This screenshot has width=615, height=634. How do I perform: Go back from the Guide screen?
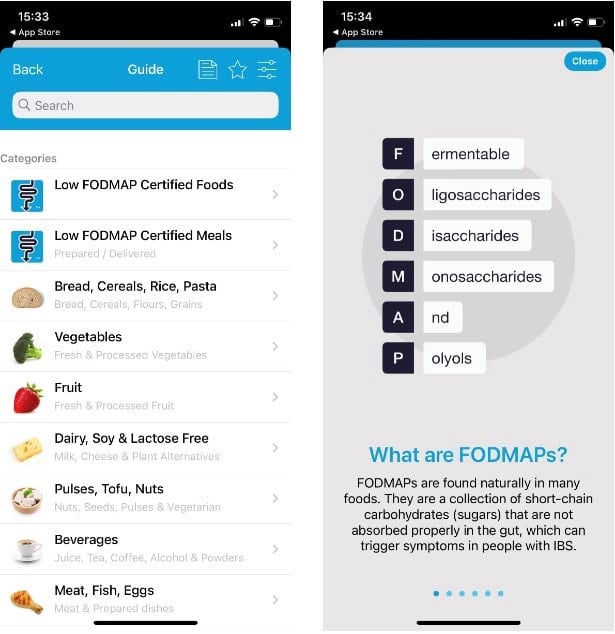click(28, 70)
